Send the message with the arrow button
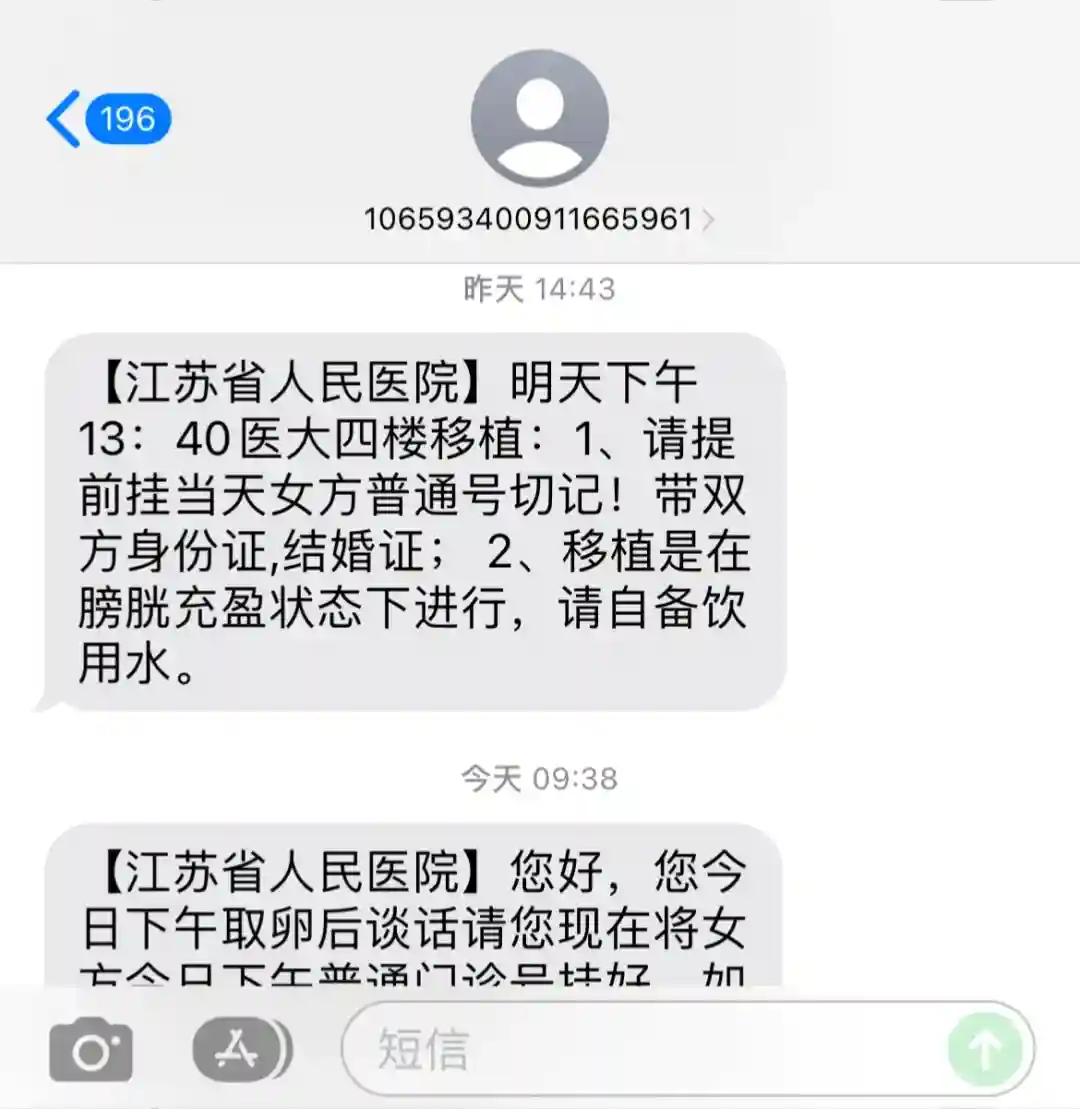This screenshot has width=1080, height=1109. [985, 1049]
